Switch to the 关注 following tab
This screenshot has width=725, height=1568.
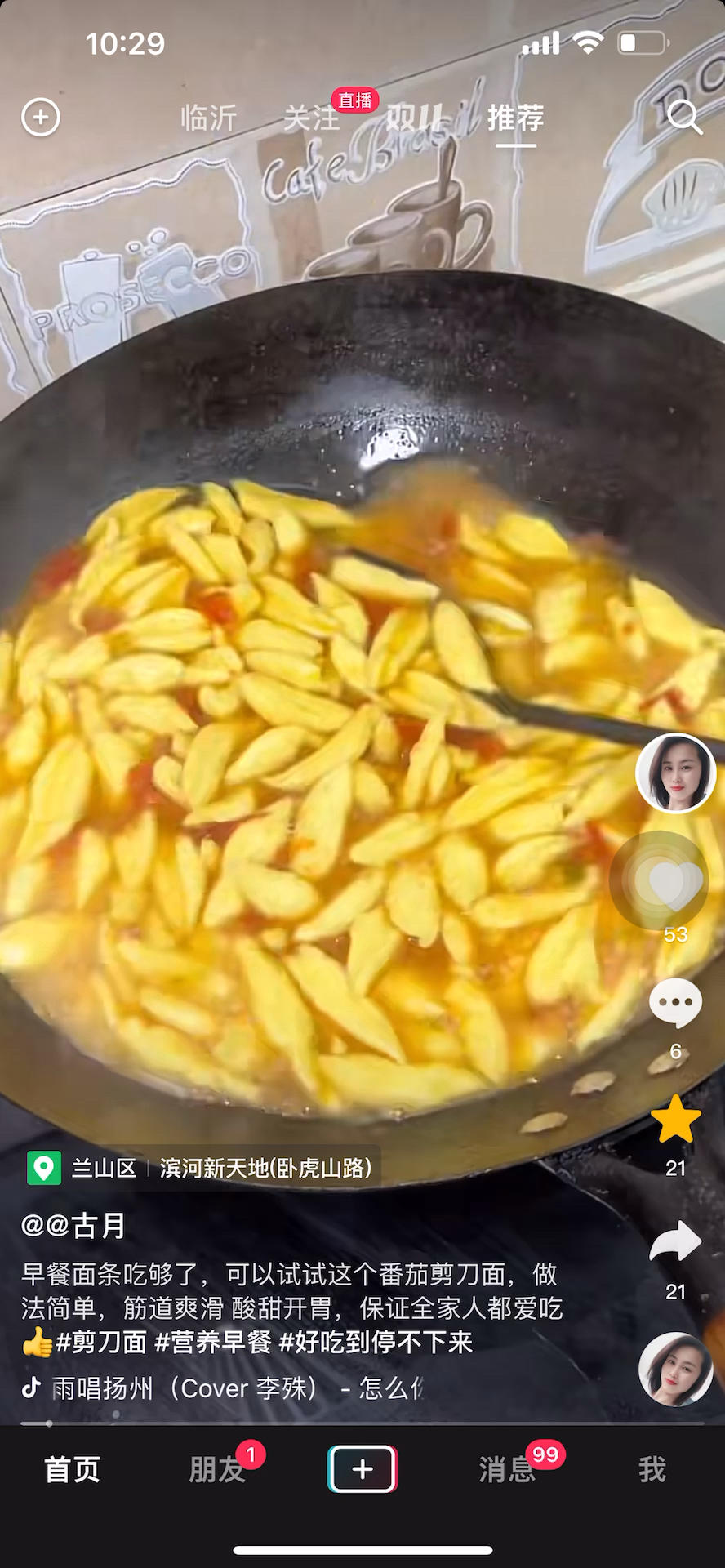coord(310,118)
